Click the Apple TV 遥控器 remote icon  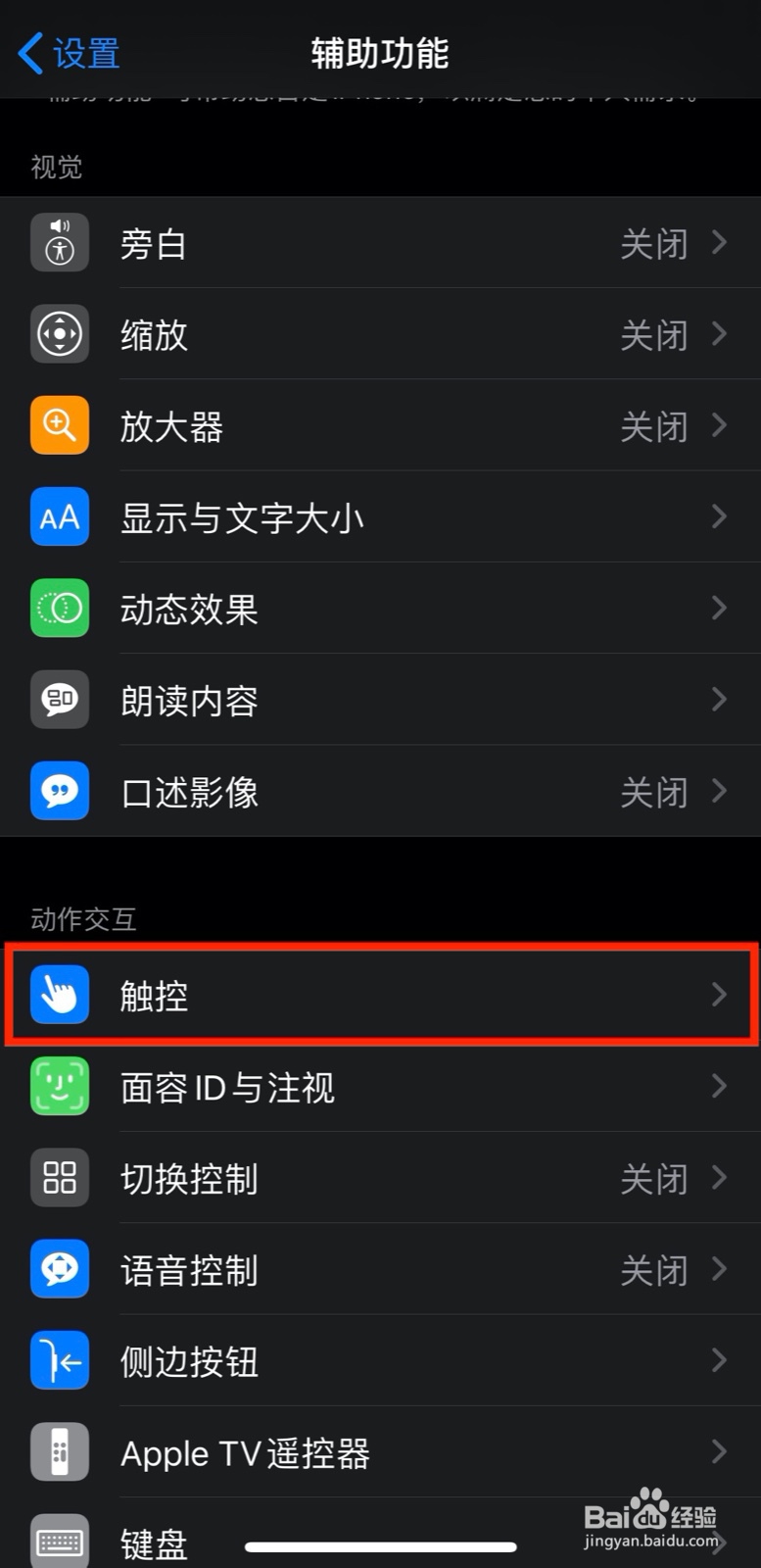(x=59, y=1451)
